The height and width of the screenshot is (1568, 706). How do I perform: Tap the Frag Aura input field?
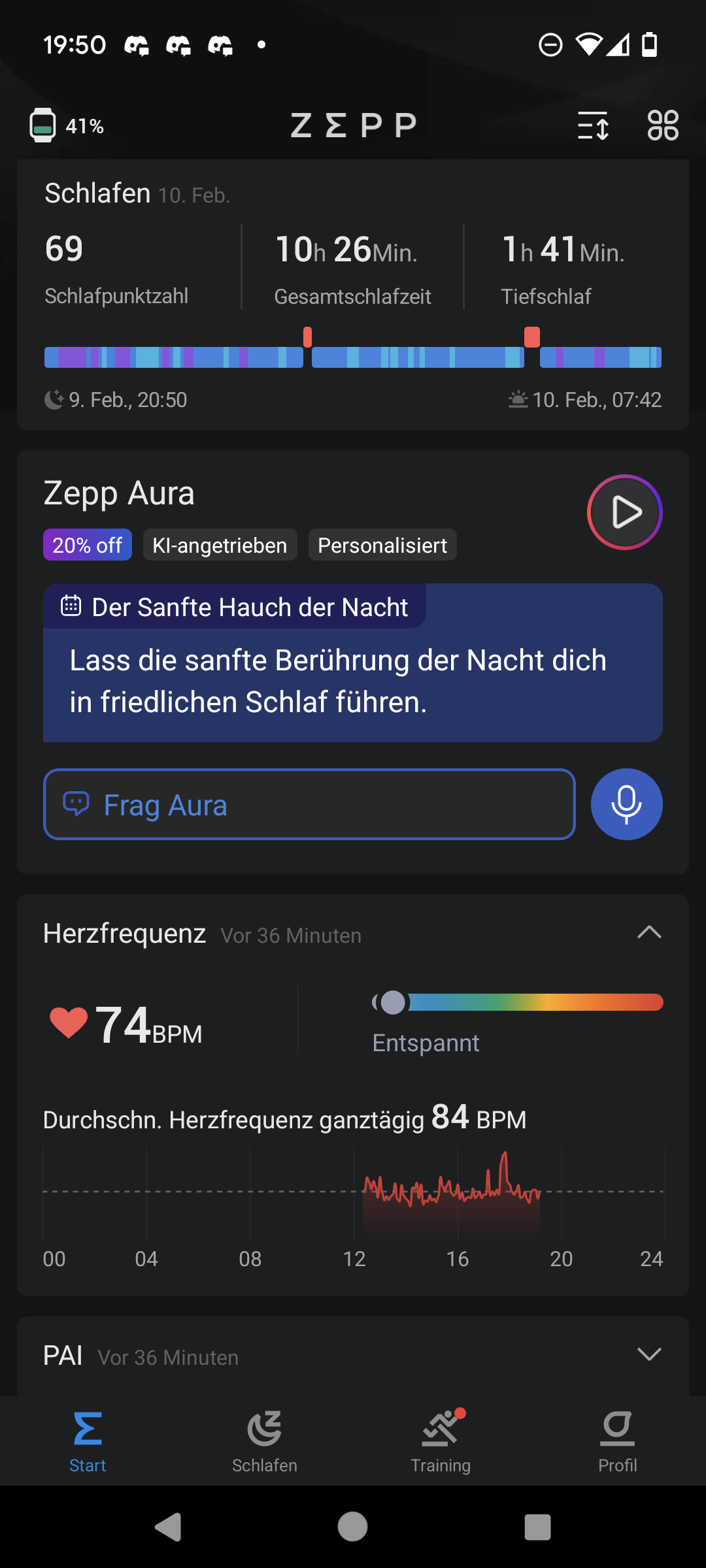point(309,804)
